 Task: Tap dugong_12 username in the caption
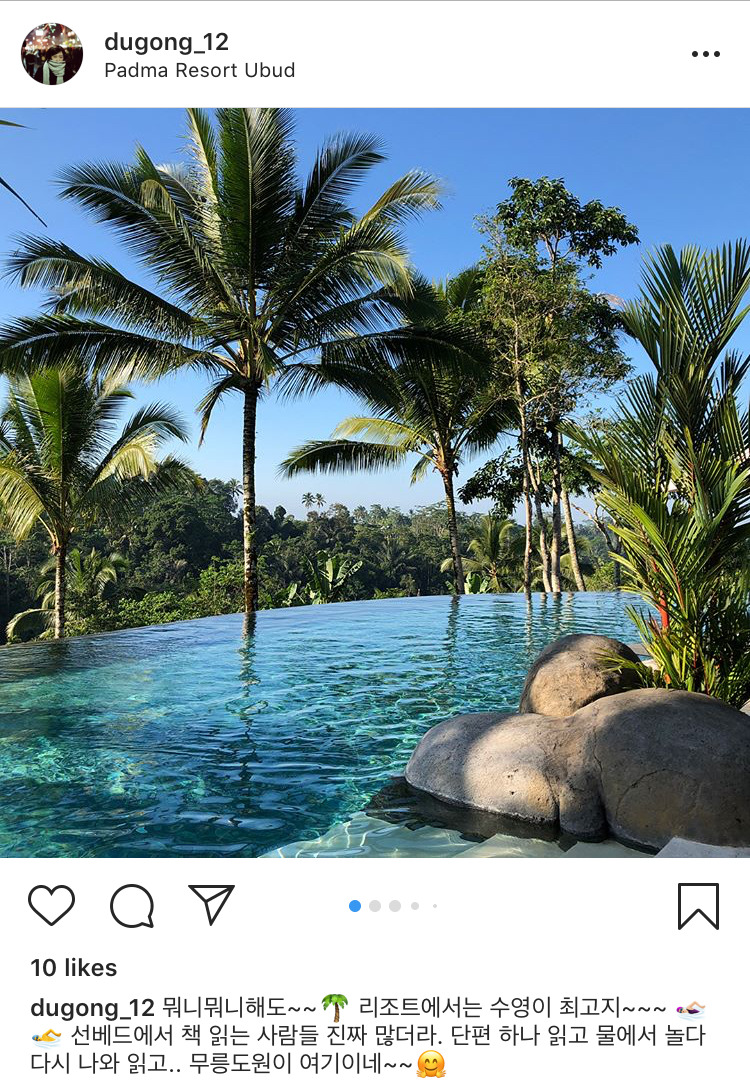click(92, 1007)
